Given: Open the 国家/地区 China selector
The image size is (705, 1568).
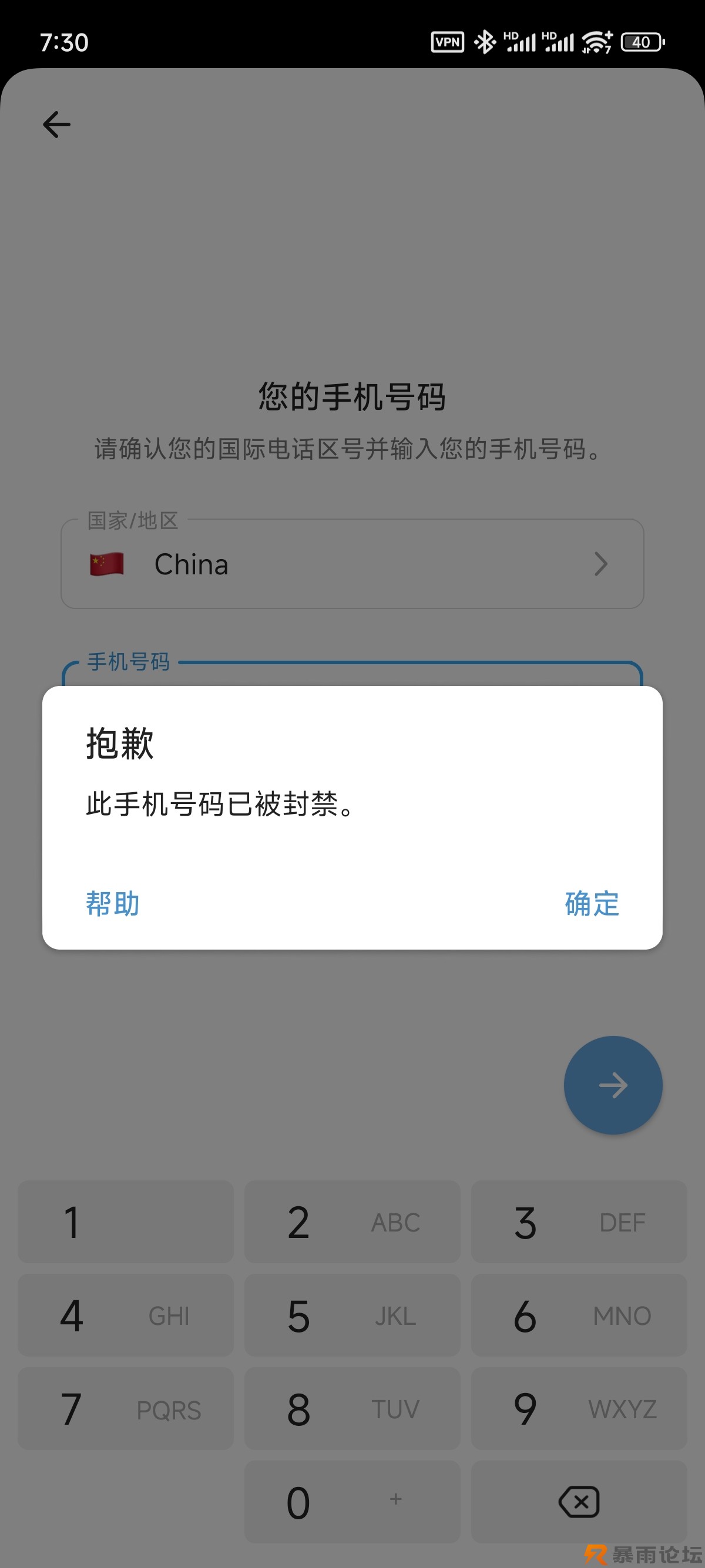Looking at the screenshot, I should coord(352,564).
